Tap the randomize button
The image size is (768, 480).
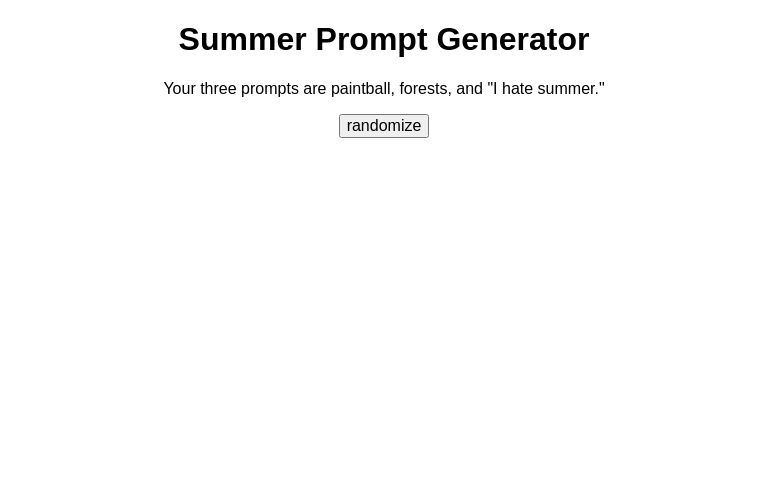(x=384, y=126)
